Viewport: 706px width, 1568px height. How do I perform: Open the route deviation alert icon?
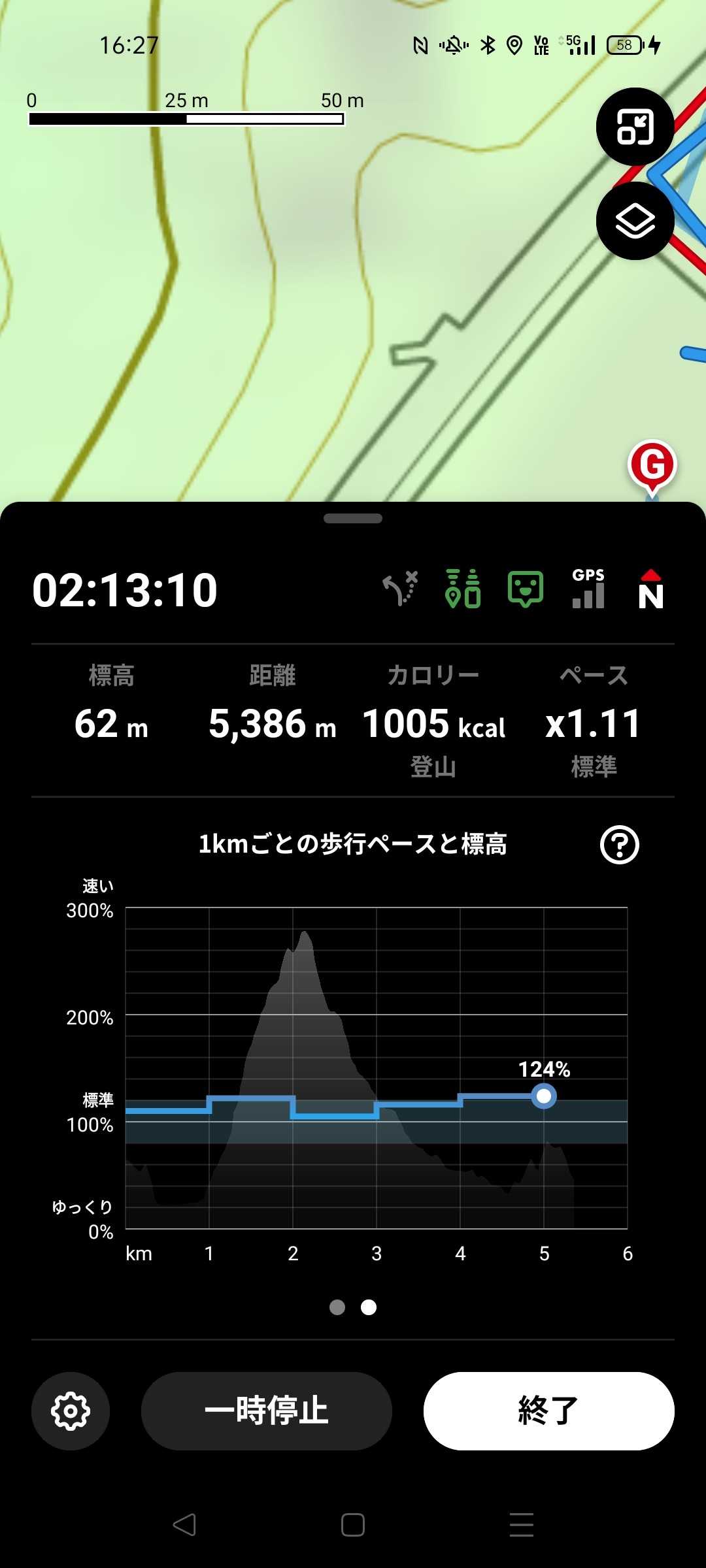coord(400,589)
